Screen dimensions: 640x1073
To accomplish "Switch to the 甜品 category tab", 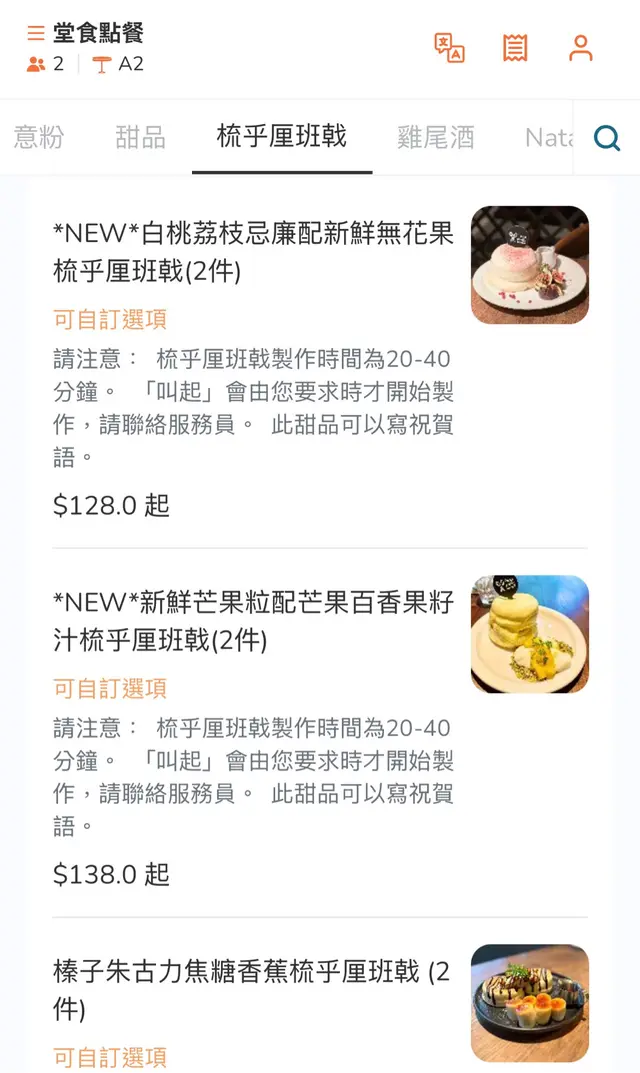I will click(141, 138).
